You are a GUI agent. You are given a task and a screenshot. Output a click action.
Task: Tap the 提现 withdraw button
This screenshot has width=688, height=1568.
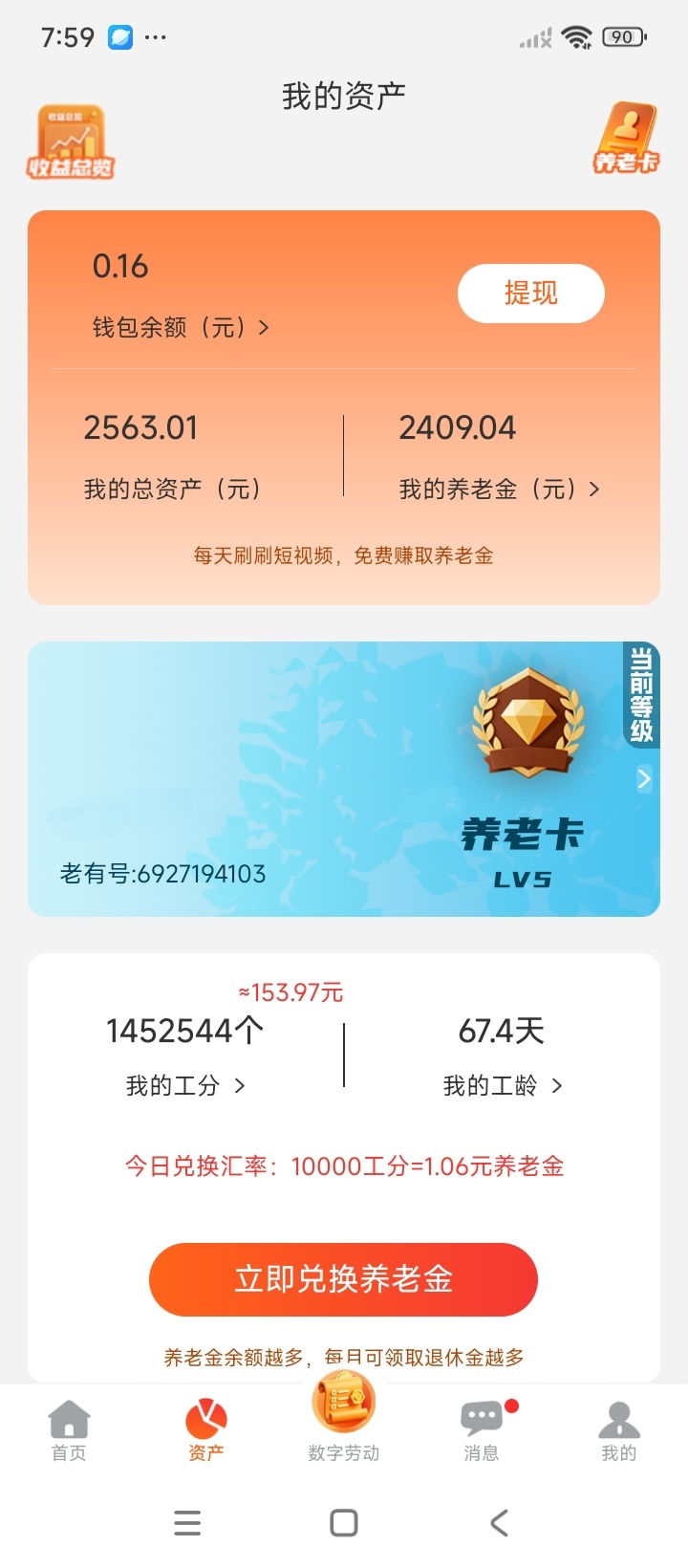(x=530, y=294)
